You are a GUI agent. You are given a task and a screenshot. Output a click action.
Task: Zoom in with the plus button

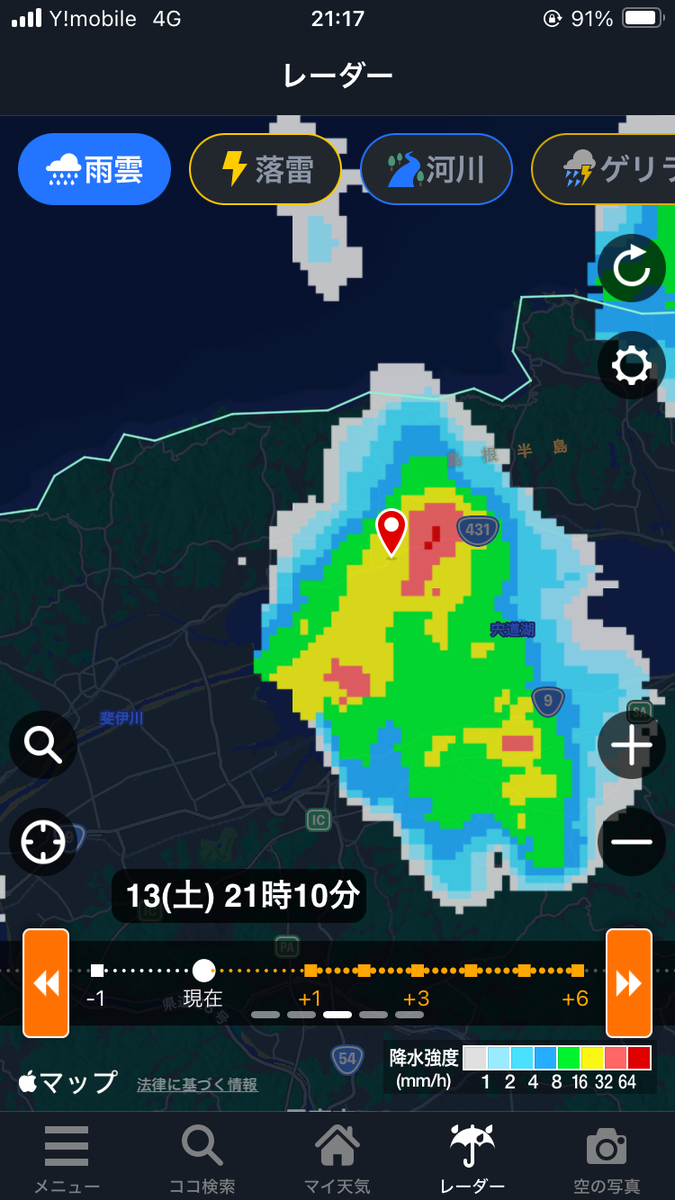[632, 745]
